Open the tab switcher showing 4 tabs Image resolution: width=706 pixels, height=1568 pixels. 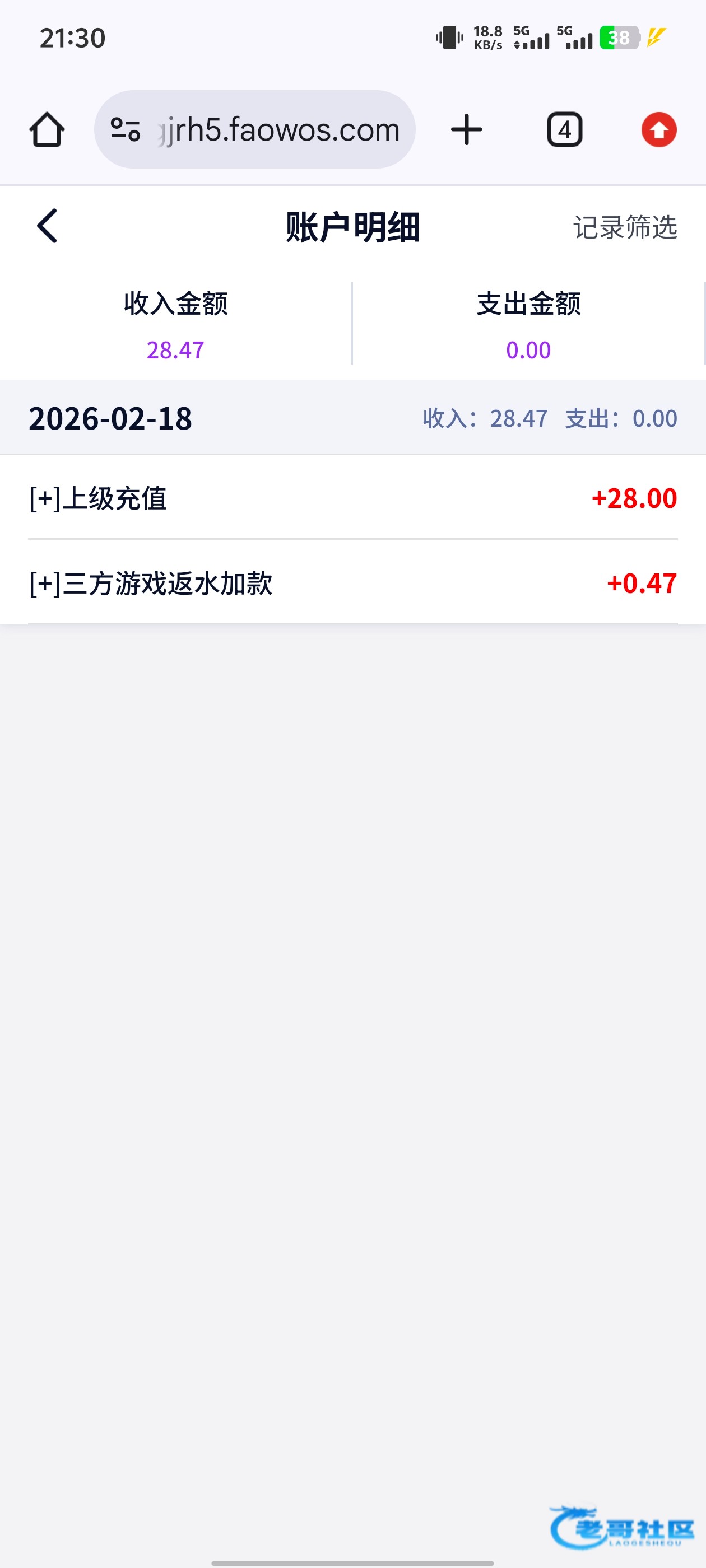(x=564, y=130)
